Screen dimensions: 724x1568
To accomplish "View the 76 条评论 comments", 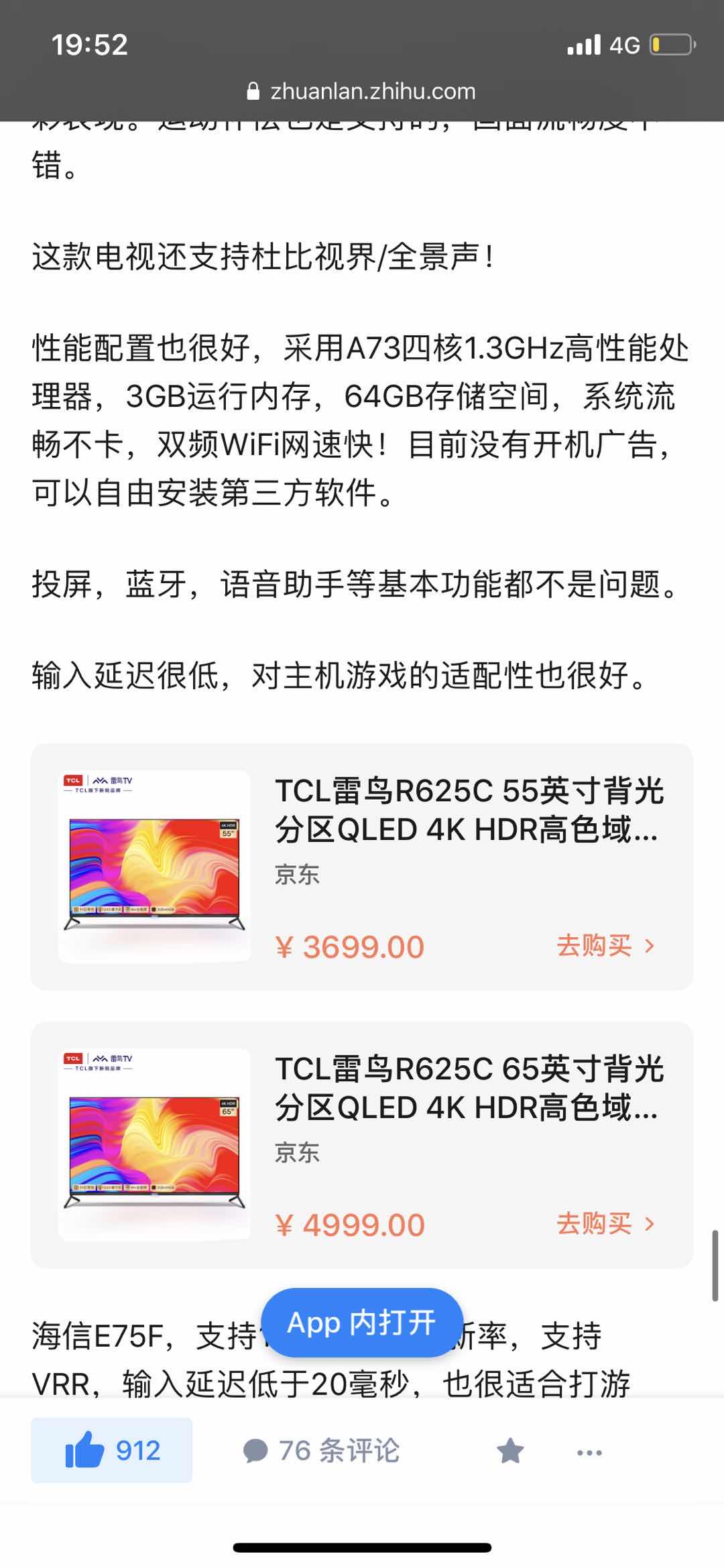I will 321,1451.
